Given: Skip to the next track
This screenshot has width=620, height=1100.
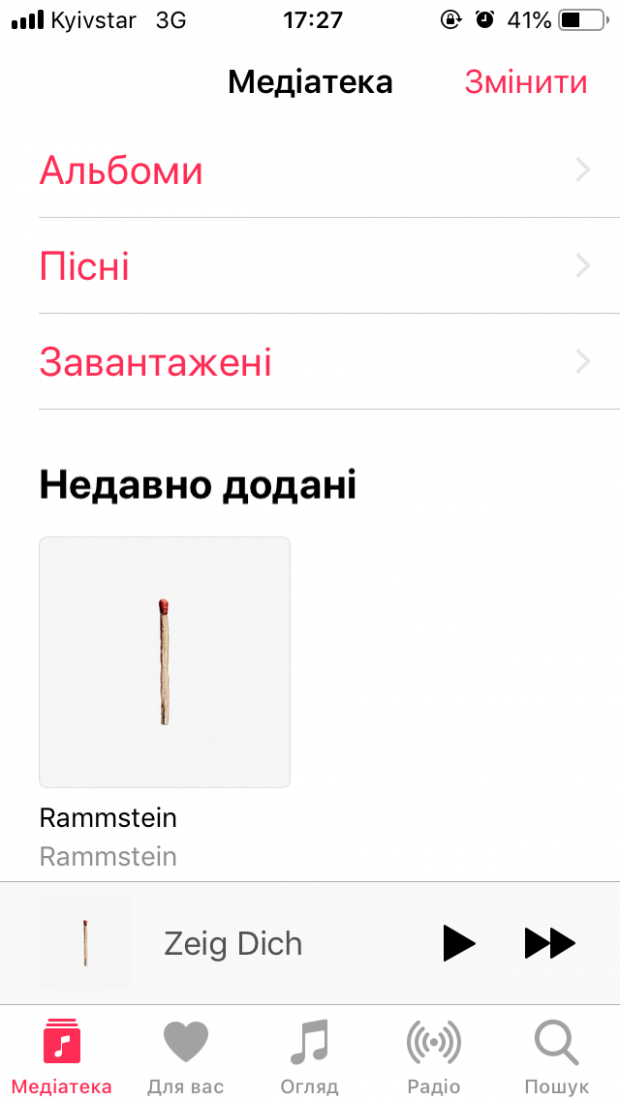Looking at the screenshot, I should (549, 943).
